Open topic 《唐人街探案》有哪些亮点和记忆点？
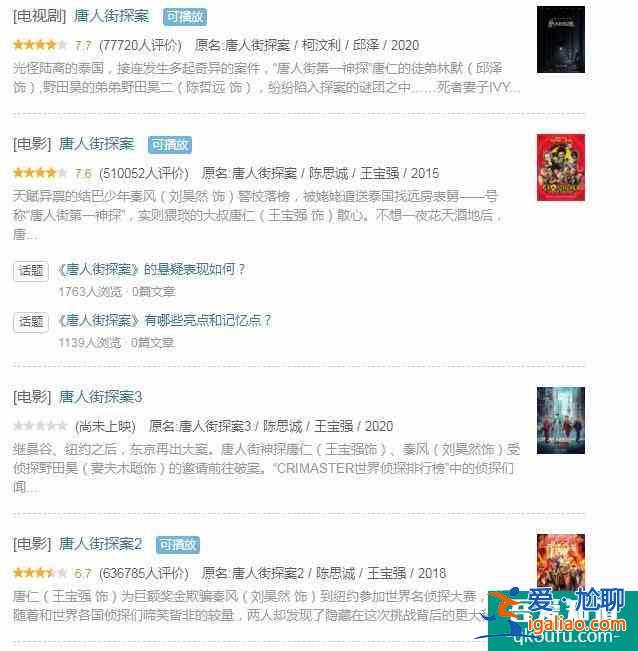 coord(165,320)
